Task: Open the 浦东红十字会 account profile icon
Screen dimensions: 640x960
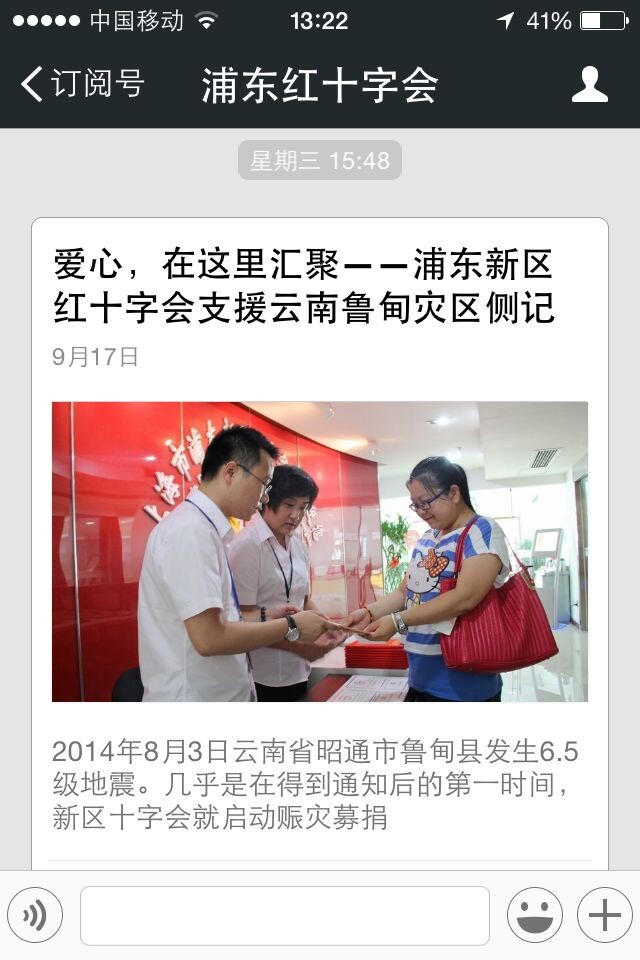Action: click(589, 85)
